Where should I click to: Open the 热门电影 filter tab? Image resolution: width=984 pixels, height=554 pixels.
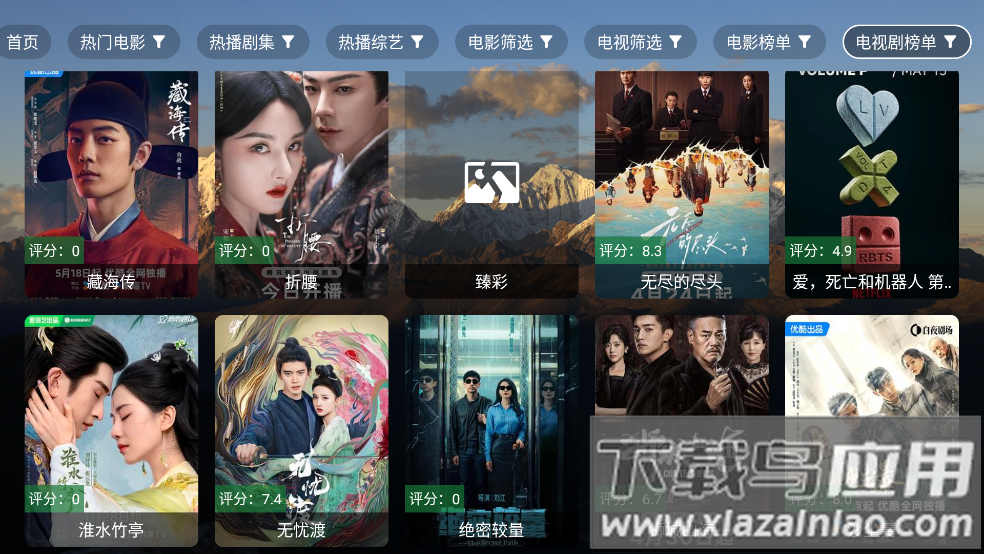(123, 42)
